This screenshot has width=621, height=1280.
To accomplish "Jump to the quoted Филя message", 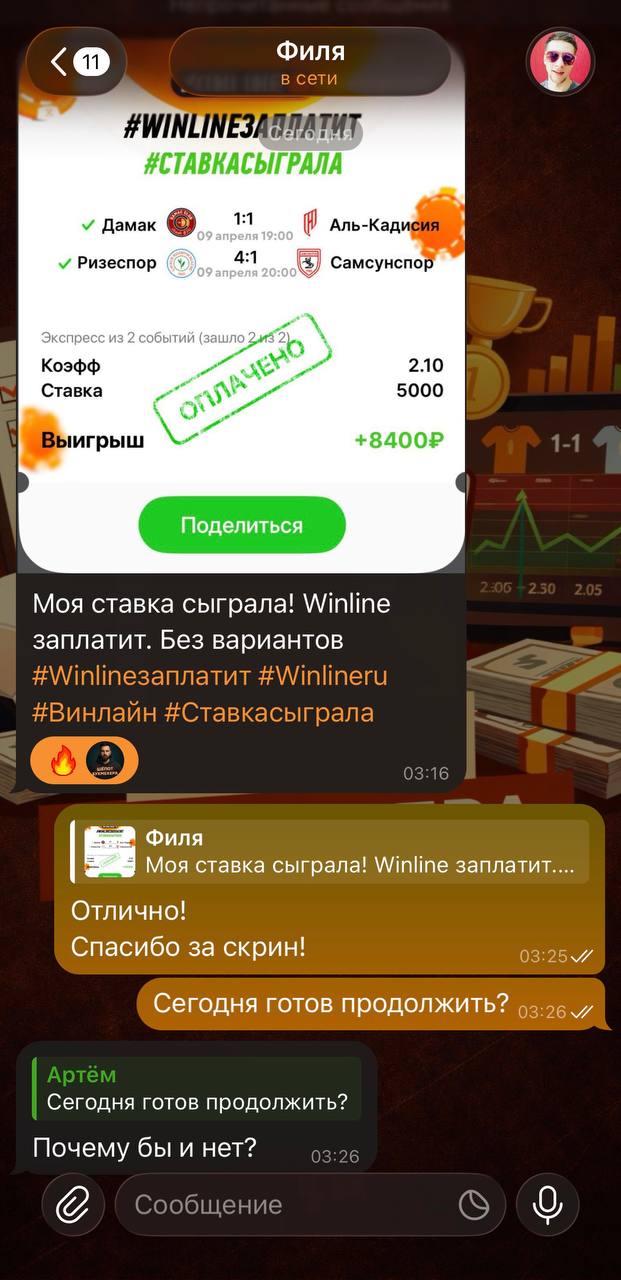I will click(x=330, y=852).
